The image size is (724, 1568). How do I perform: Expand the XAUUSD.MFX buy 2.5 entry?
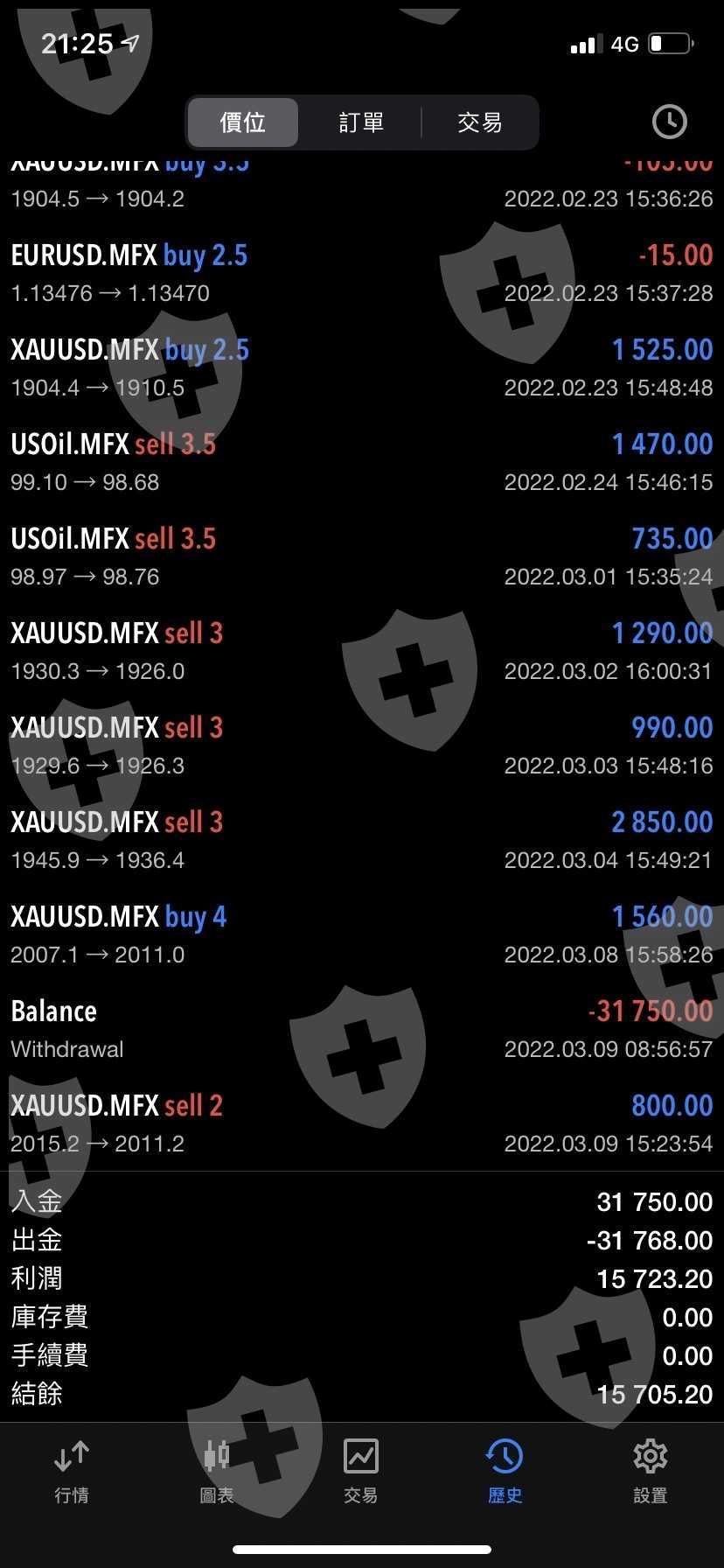[362, 367]
